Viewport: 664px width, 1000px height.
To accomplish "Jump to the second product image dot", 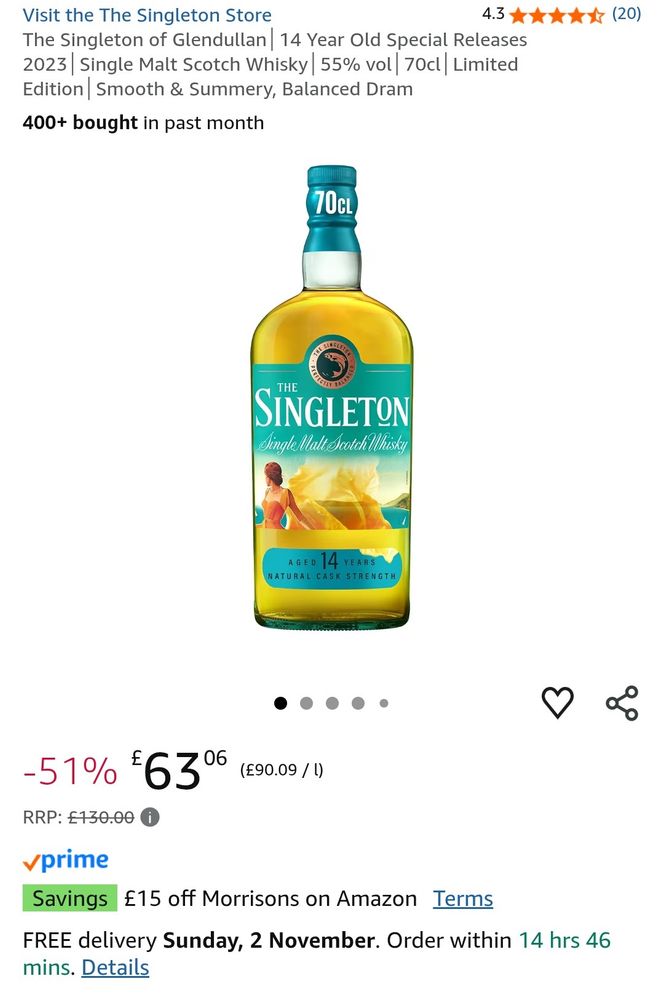I will [306, 703].
